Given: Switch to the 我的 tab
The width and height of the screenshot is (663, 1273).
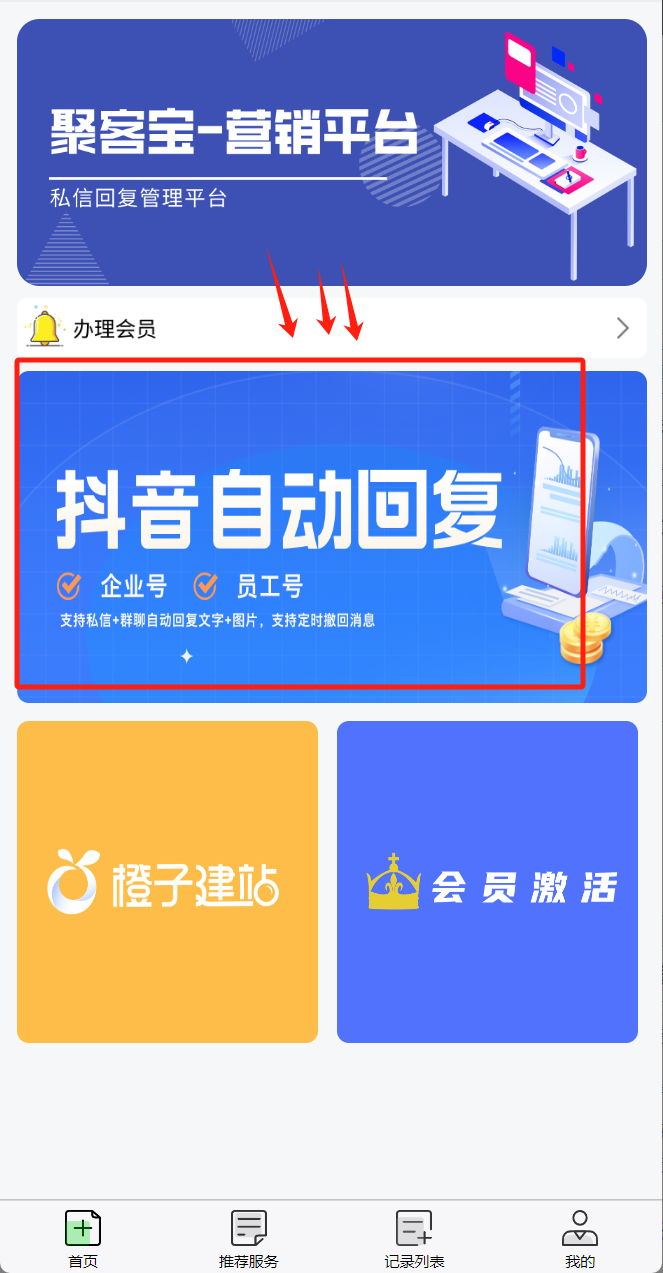Looking at the screenshot, I should 579,1238.
